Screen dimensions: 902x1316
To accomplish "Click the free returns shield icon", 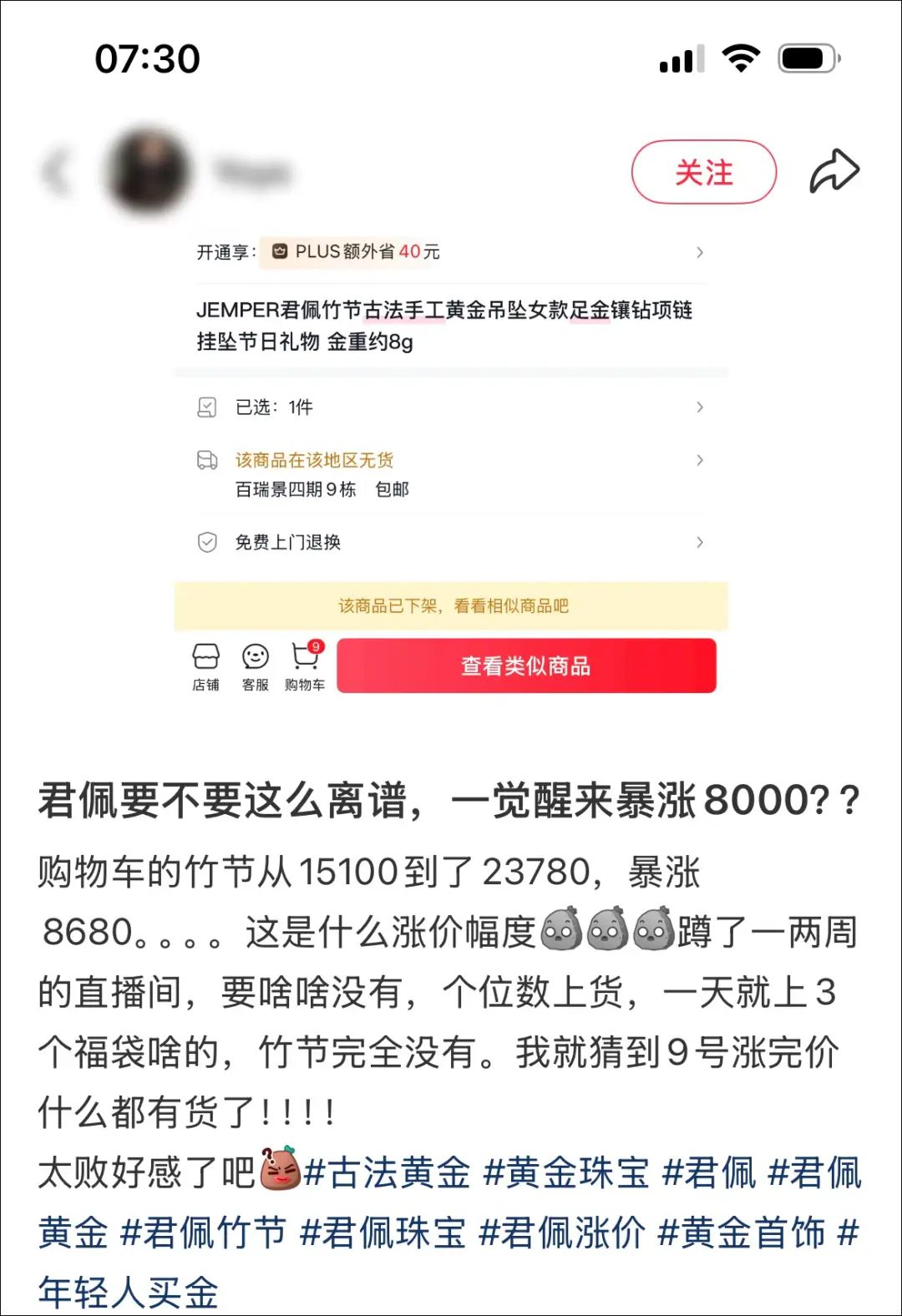I will [206, 542].
